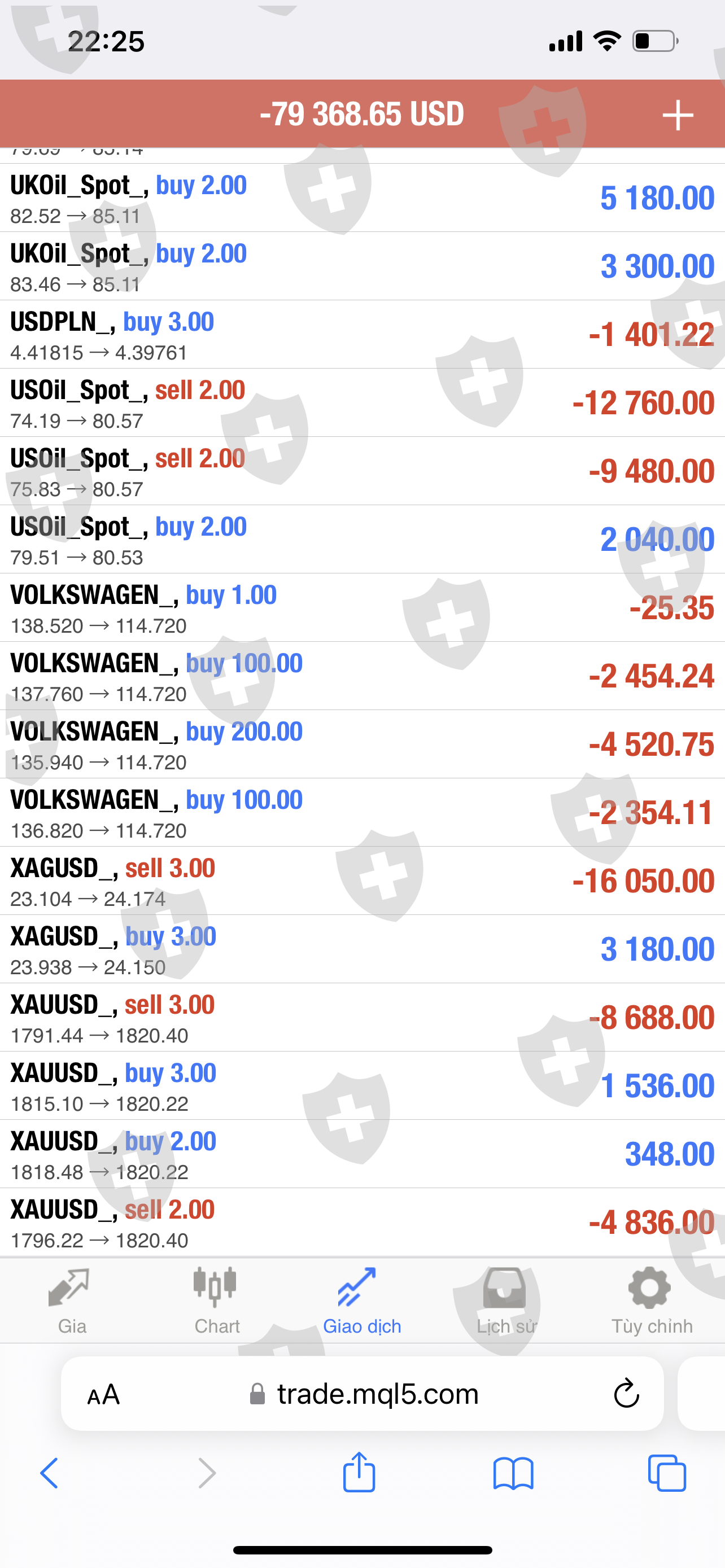Go back to the previous page
The height and width of the screenshot is (1568, 725).
50,1473
